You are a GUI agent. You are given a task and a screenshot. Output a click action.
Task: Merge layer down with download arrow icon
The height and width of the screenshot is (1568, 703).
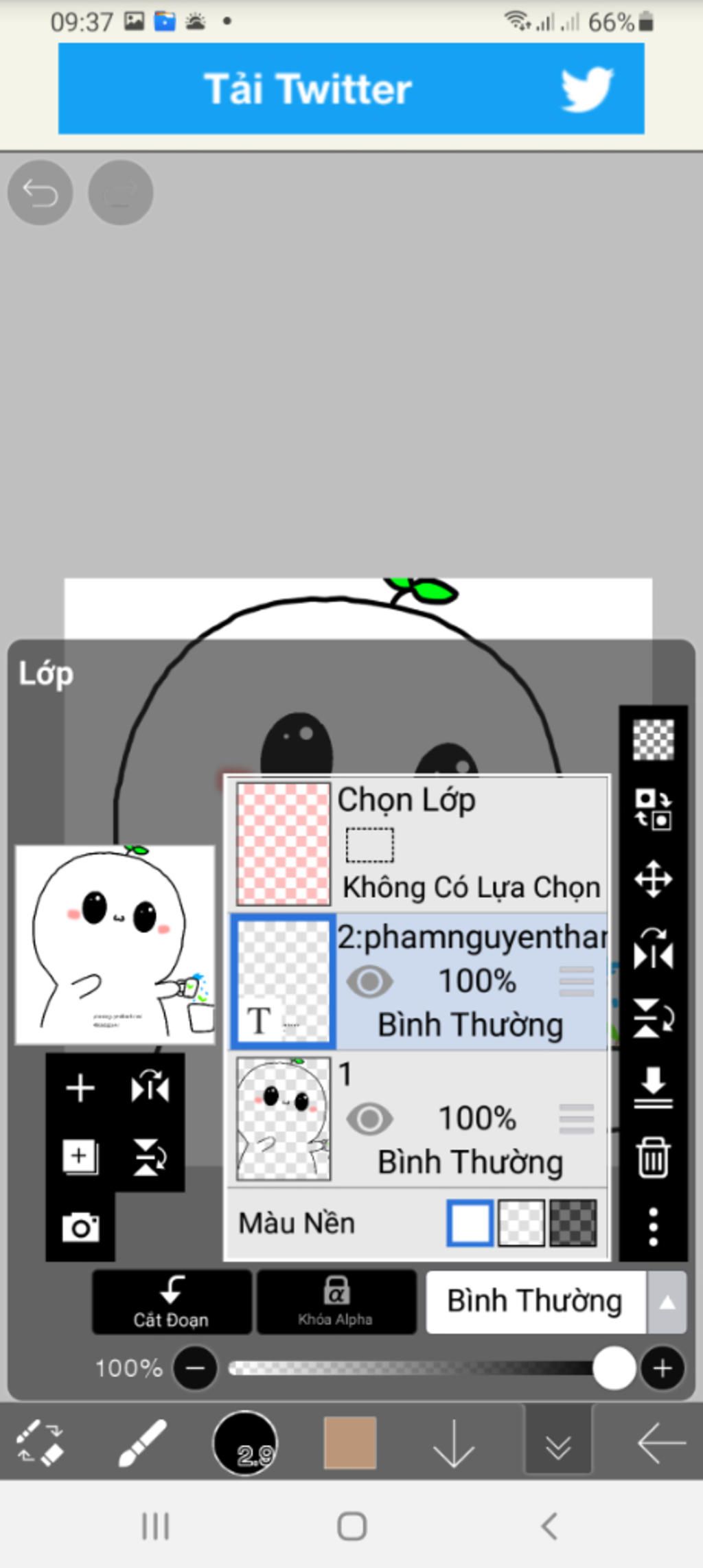point(653,1087)
